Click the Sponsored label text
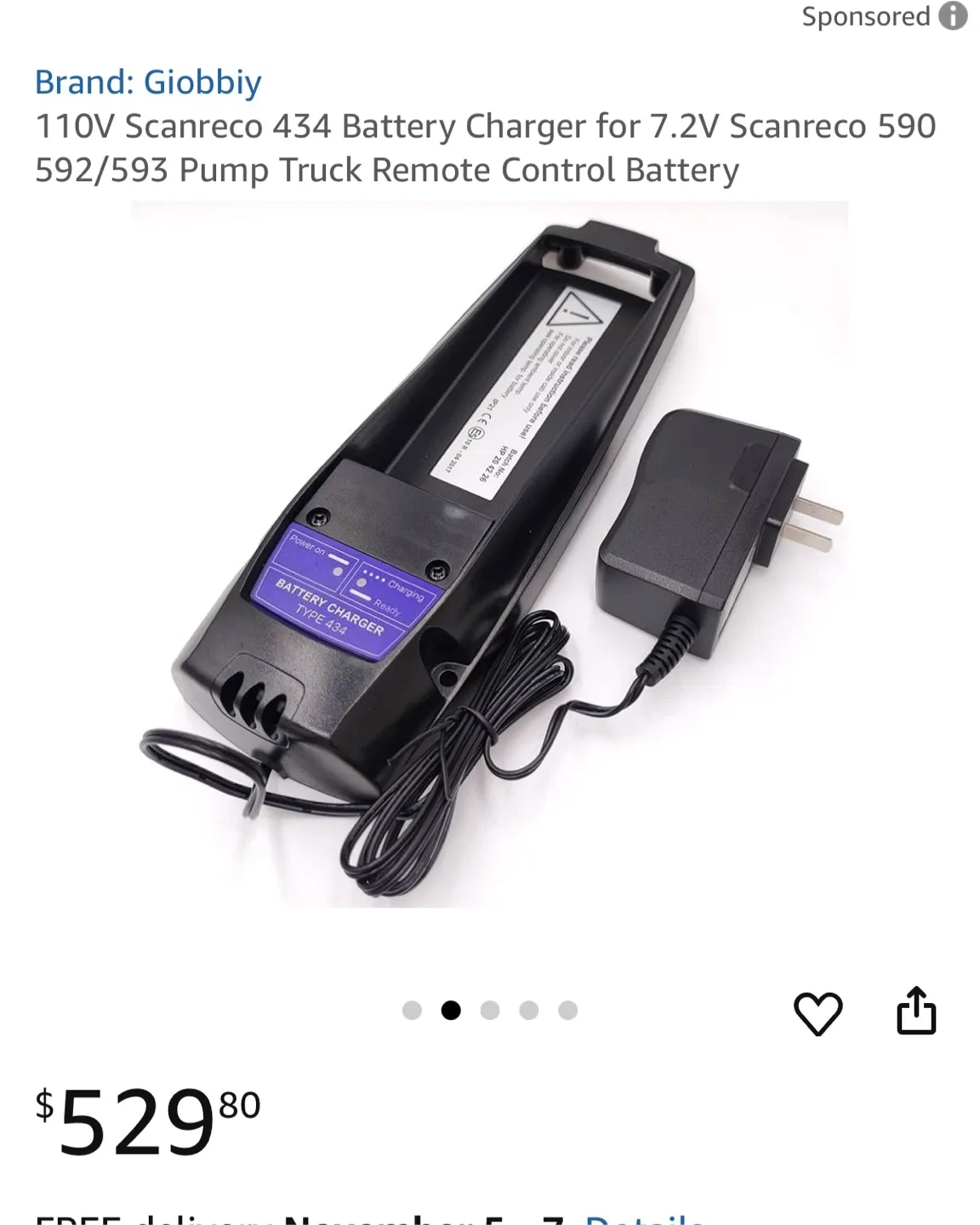980x1225 pixels. point(868,16)
